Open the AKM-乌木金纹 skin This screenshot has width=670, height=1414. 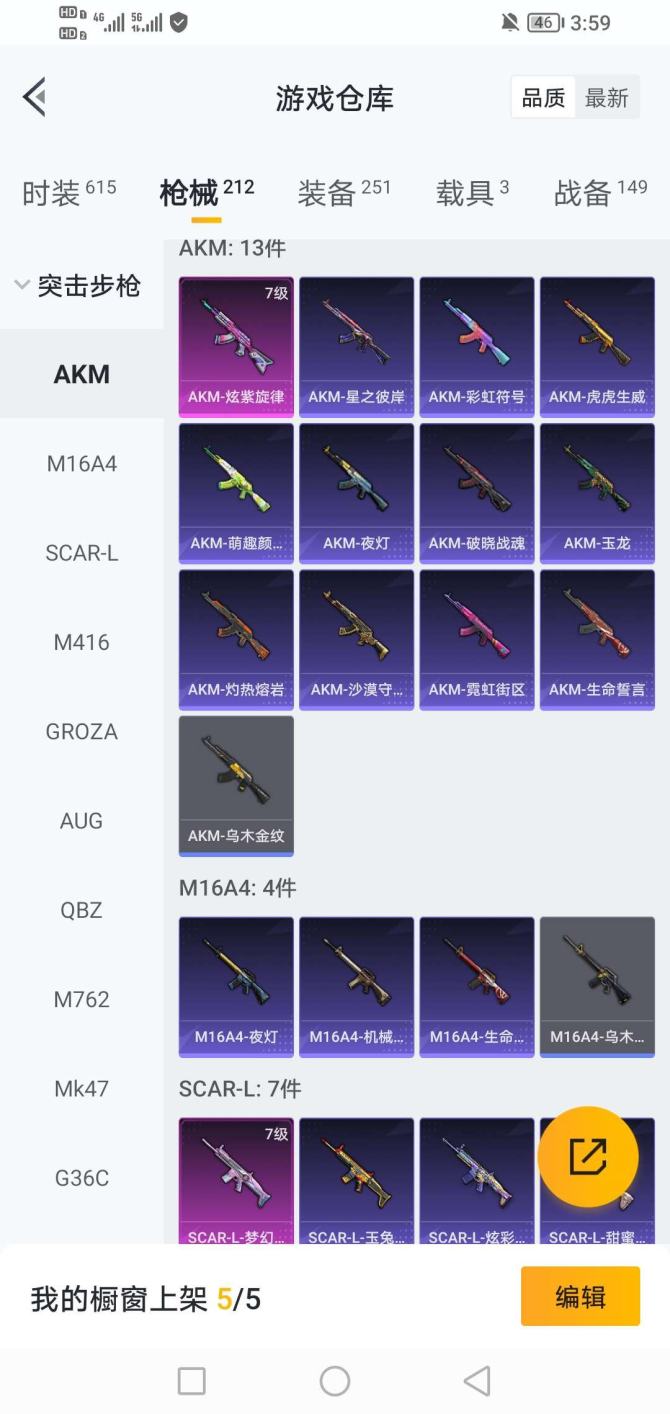[x=236, y=784]
